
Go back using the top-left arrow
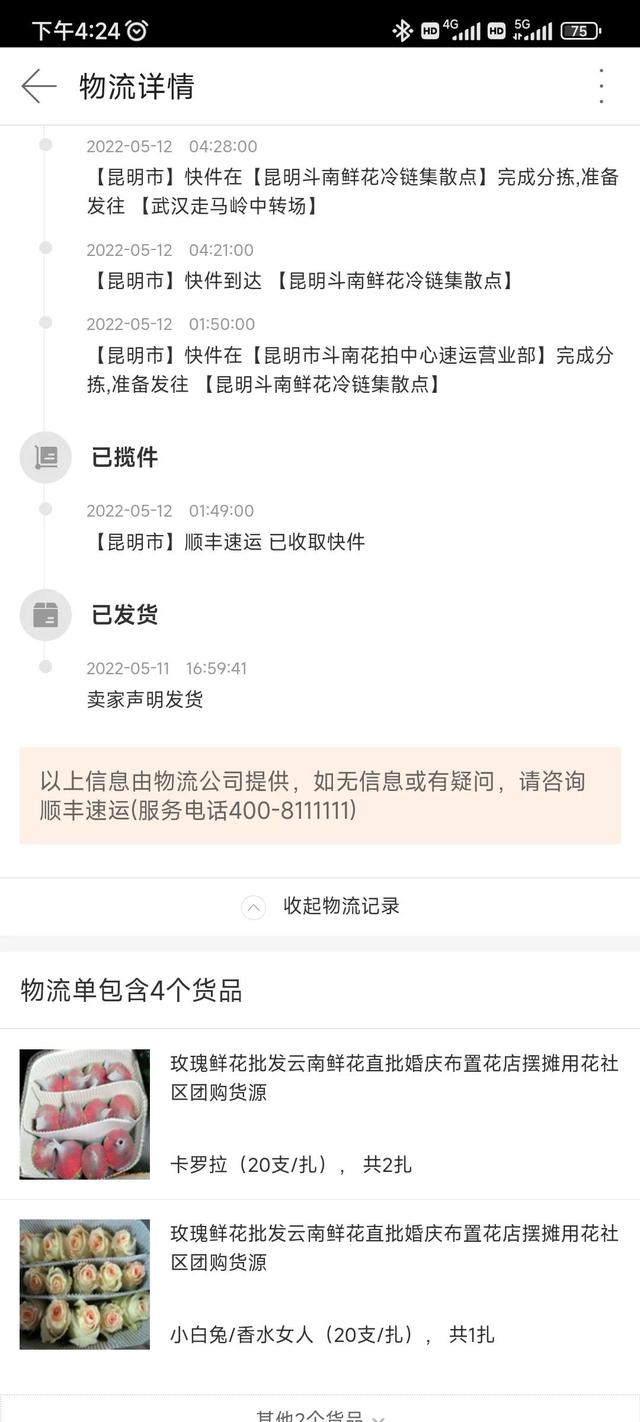click(39, 86)
